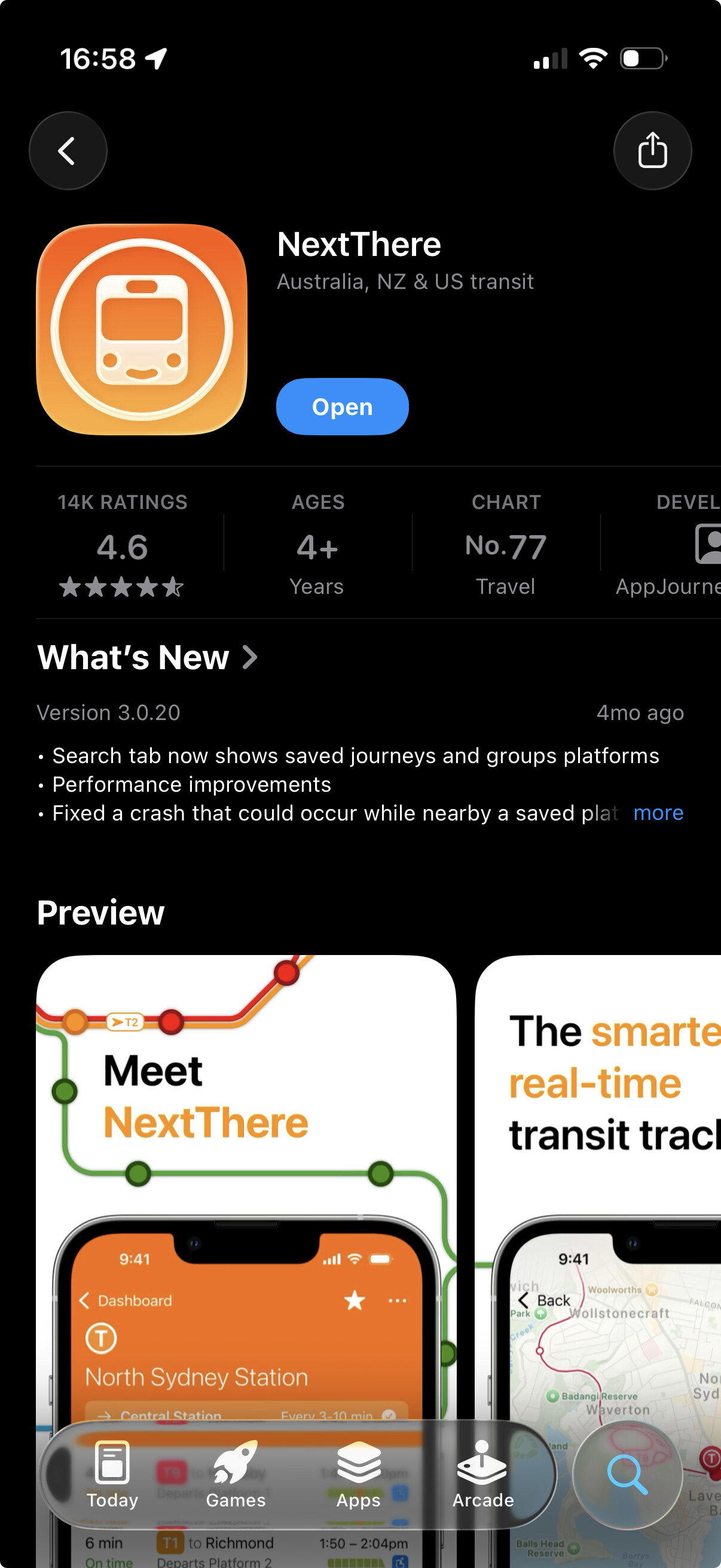Expand release notes with more
Screen dimensions: 721x1568
pos(658,813)
